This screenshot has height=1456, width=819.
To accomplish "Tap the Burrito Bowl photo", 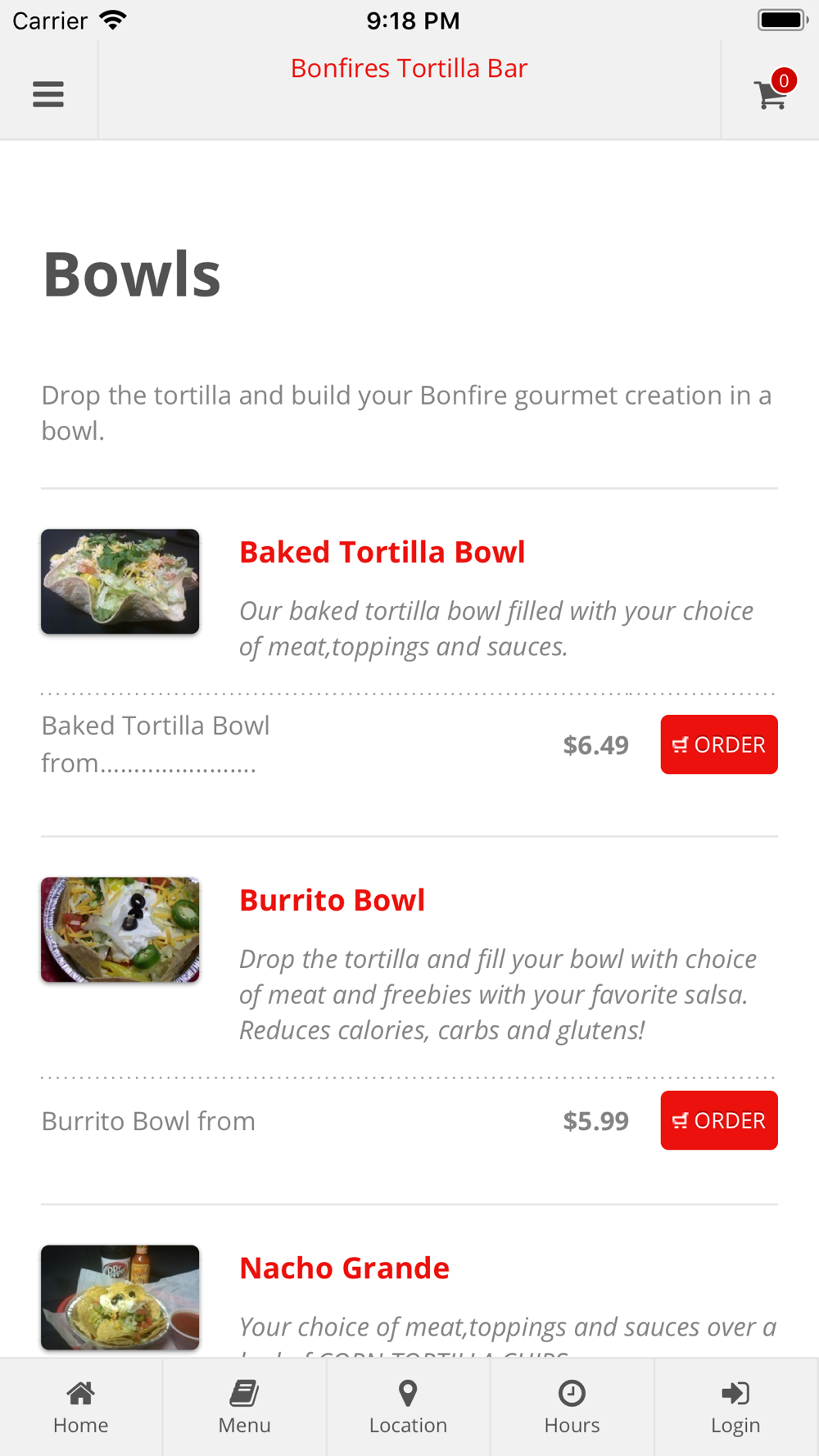I will click(x=120, y=929).
